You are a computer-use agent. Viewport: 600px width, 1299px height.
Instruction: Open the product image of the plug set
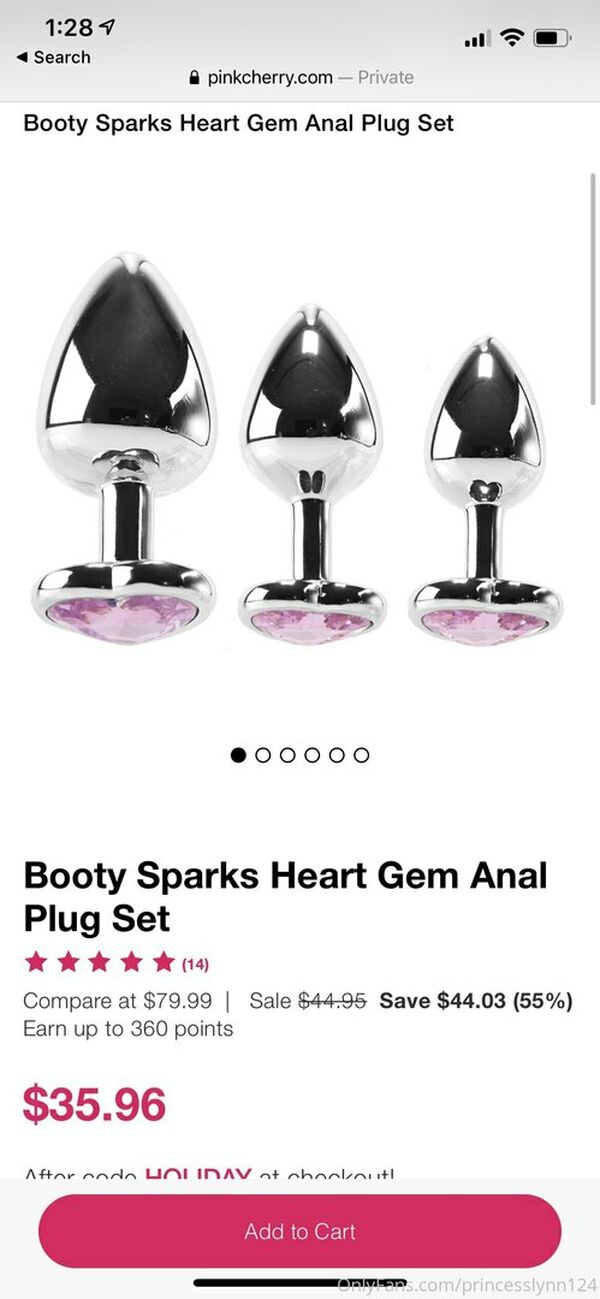(x=298, y=450)
